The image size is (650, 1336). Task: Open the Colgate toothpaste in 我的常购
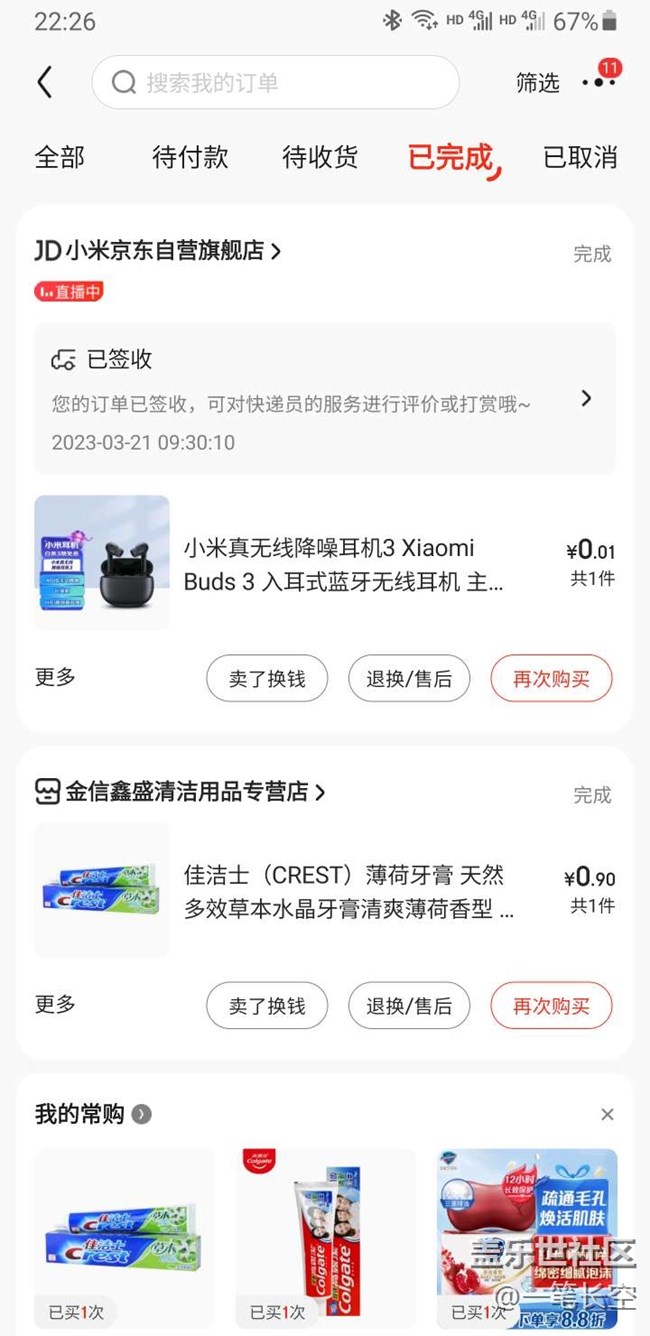pyautogui.click(x=325, y=1238)
